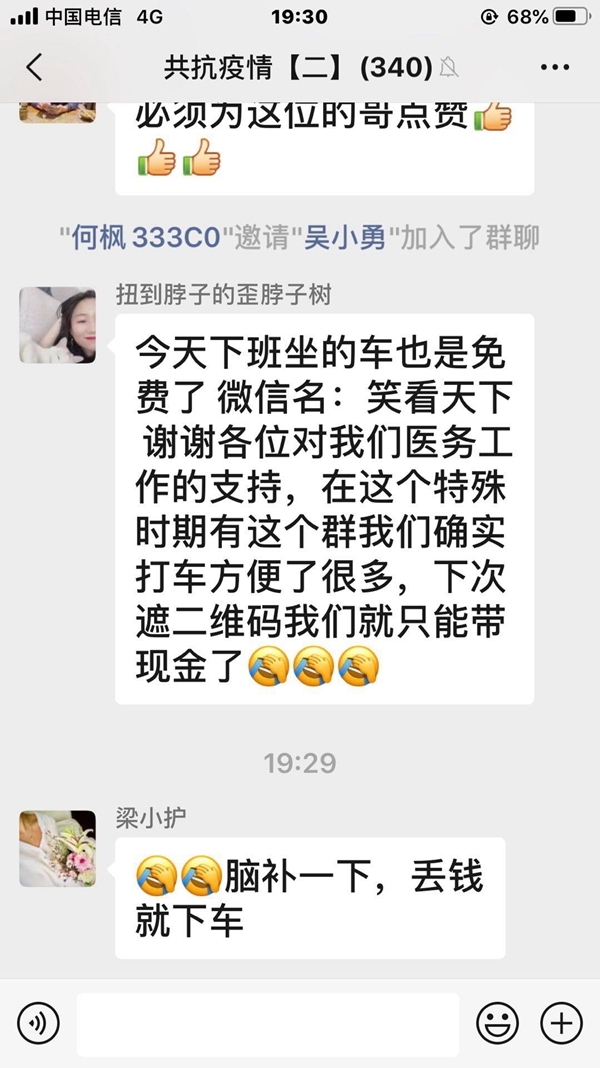Go back from the 共抗疫情 group chat
Image resolution: width=600 pixels, height=1068 pixels.
click(x=35, y=68)
